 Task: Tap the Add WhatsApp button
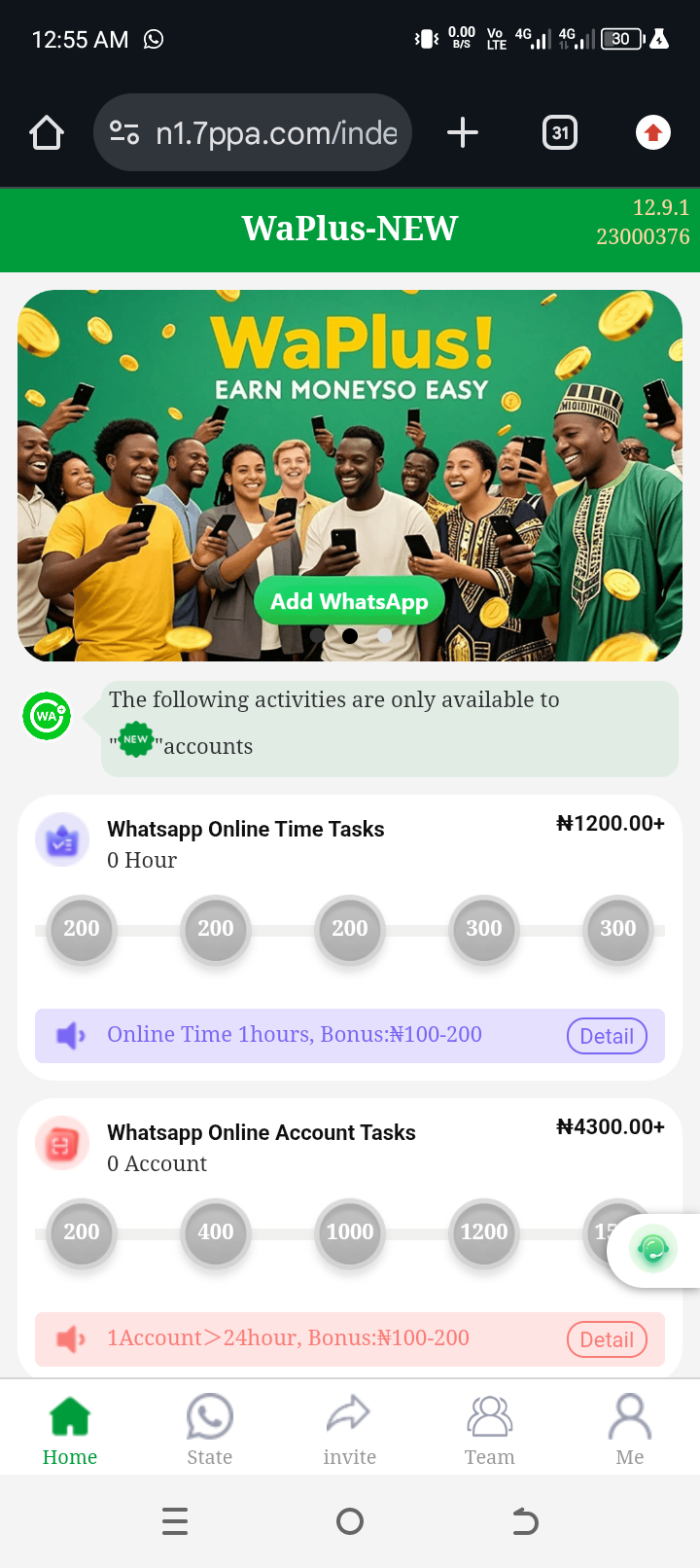[x=349, y=602]
